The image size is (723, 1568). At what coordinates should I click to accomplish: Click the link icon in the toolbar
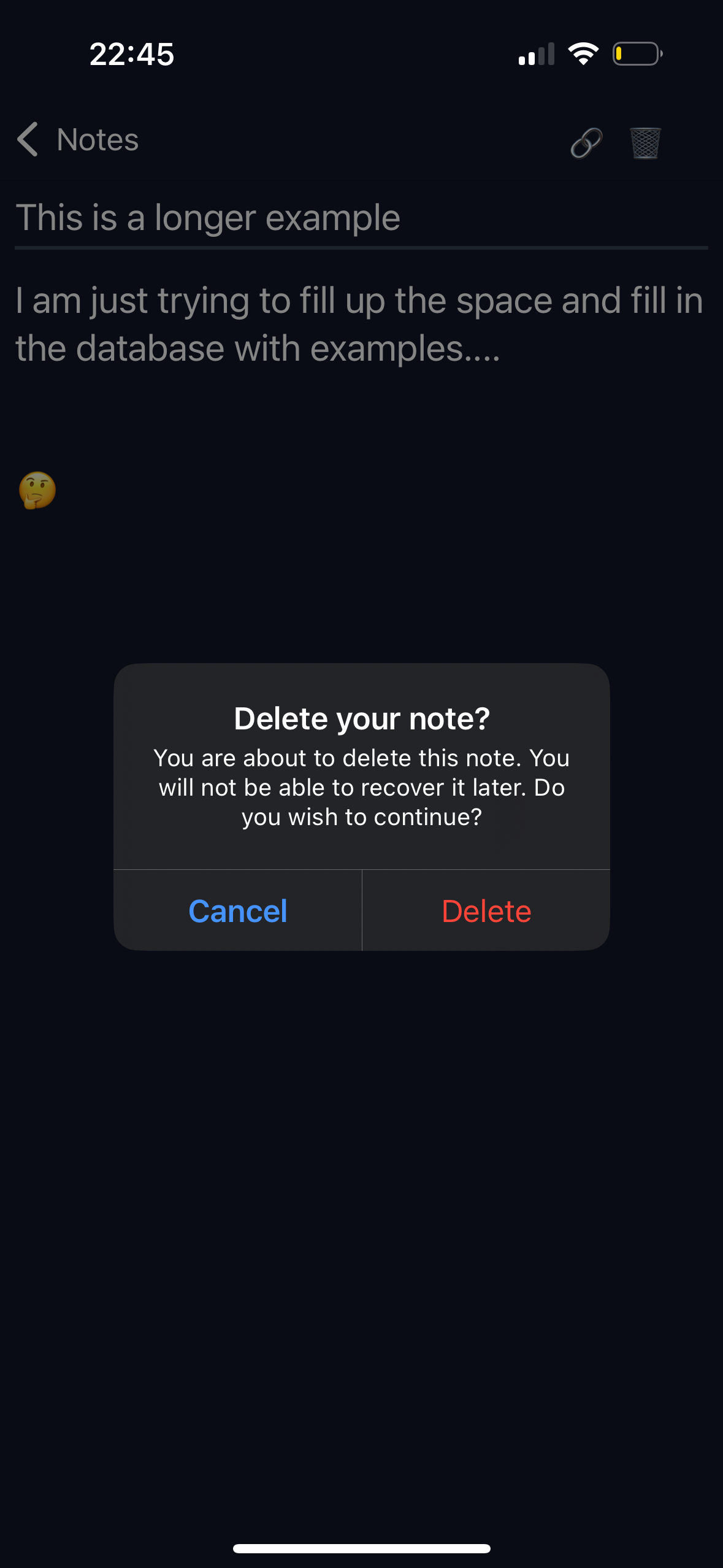click(585, 141)
